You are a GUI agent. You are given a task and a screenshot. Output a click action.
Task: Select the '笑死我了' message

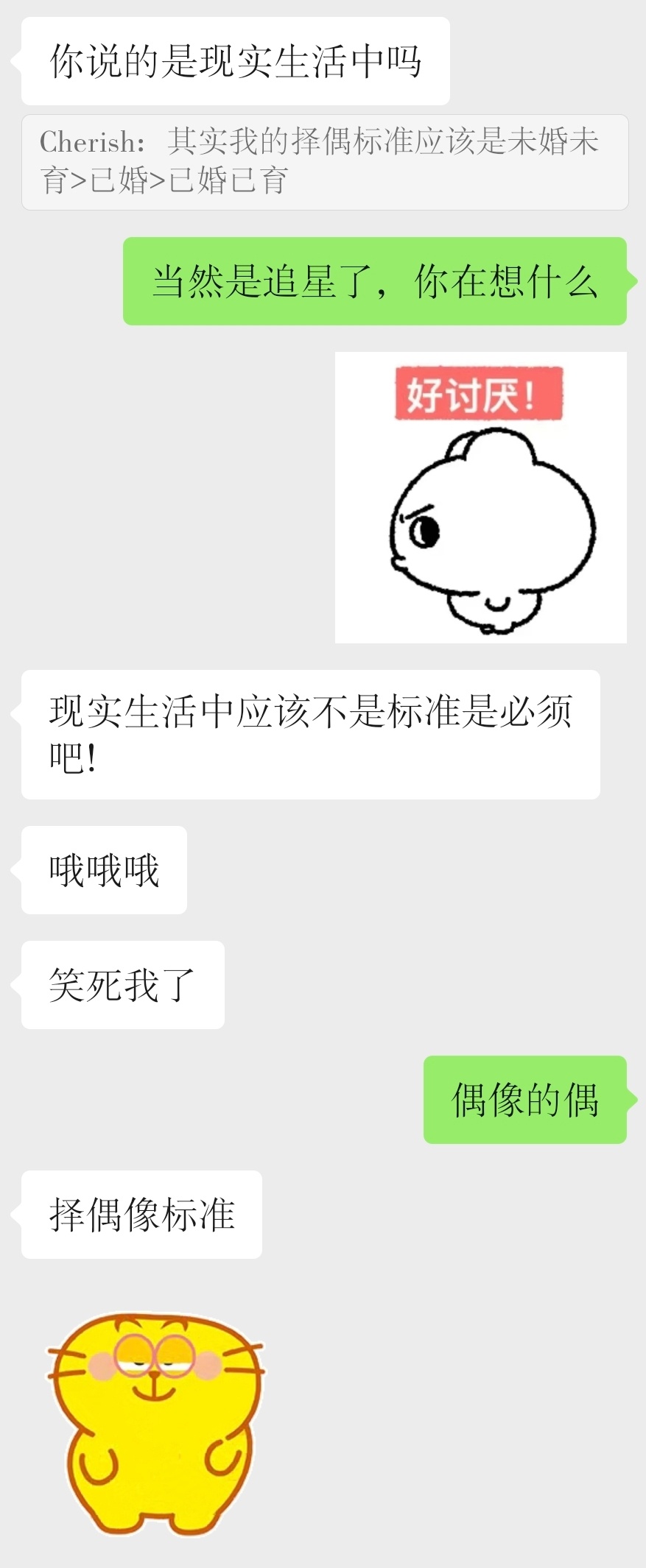click(x=122, y=986)
